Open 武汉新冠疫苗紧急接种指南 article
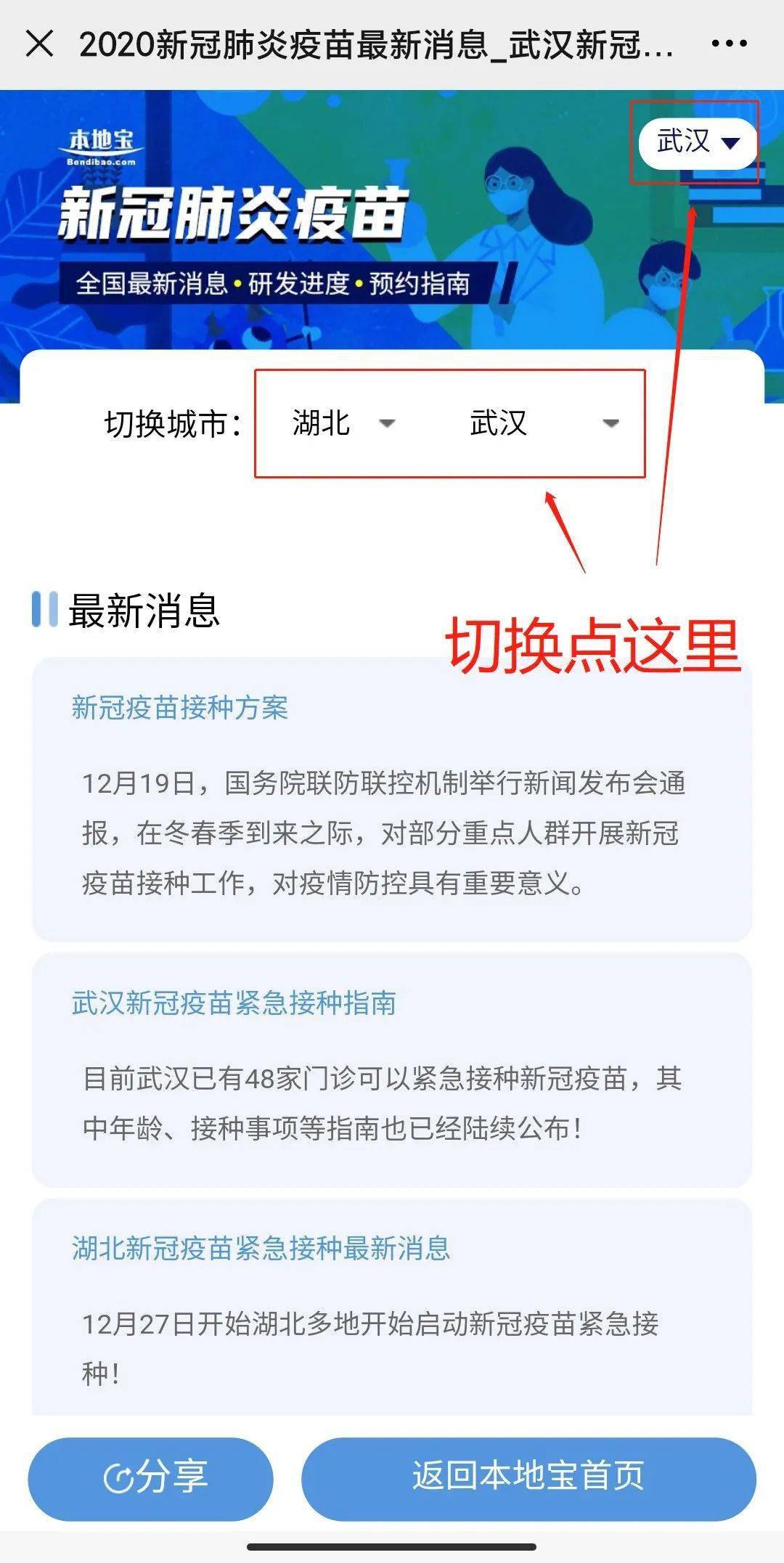The width and height of the screenshot is (784, 1563). click(234, 1003)
